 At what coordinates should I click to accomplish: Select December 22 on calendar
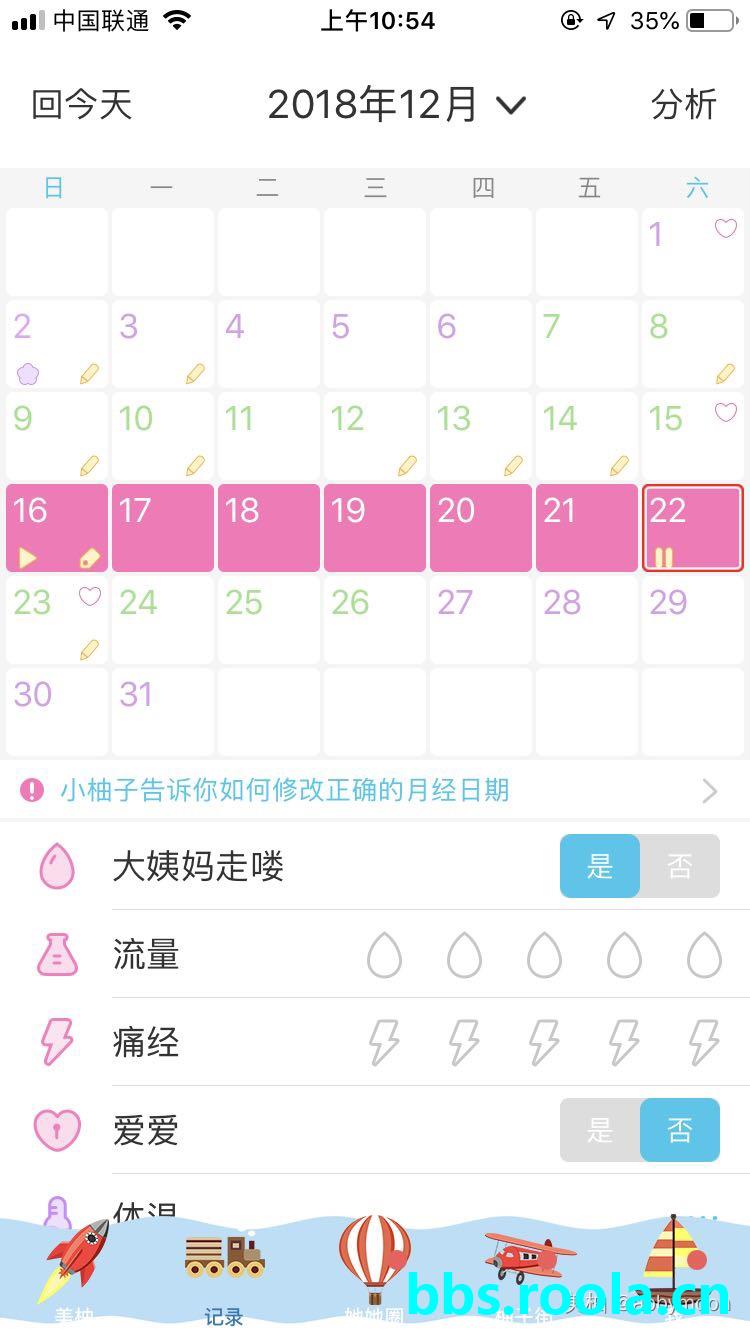(x=692, y=528)
